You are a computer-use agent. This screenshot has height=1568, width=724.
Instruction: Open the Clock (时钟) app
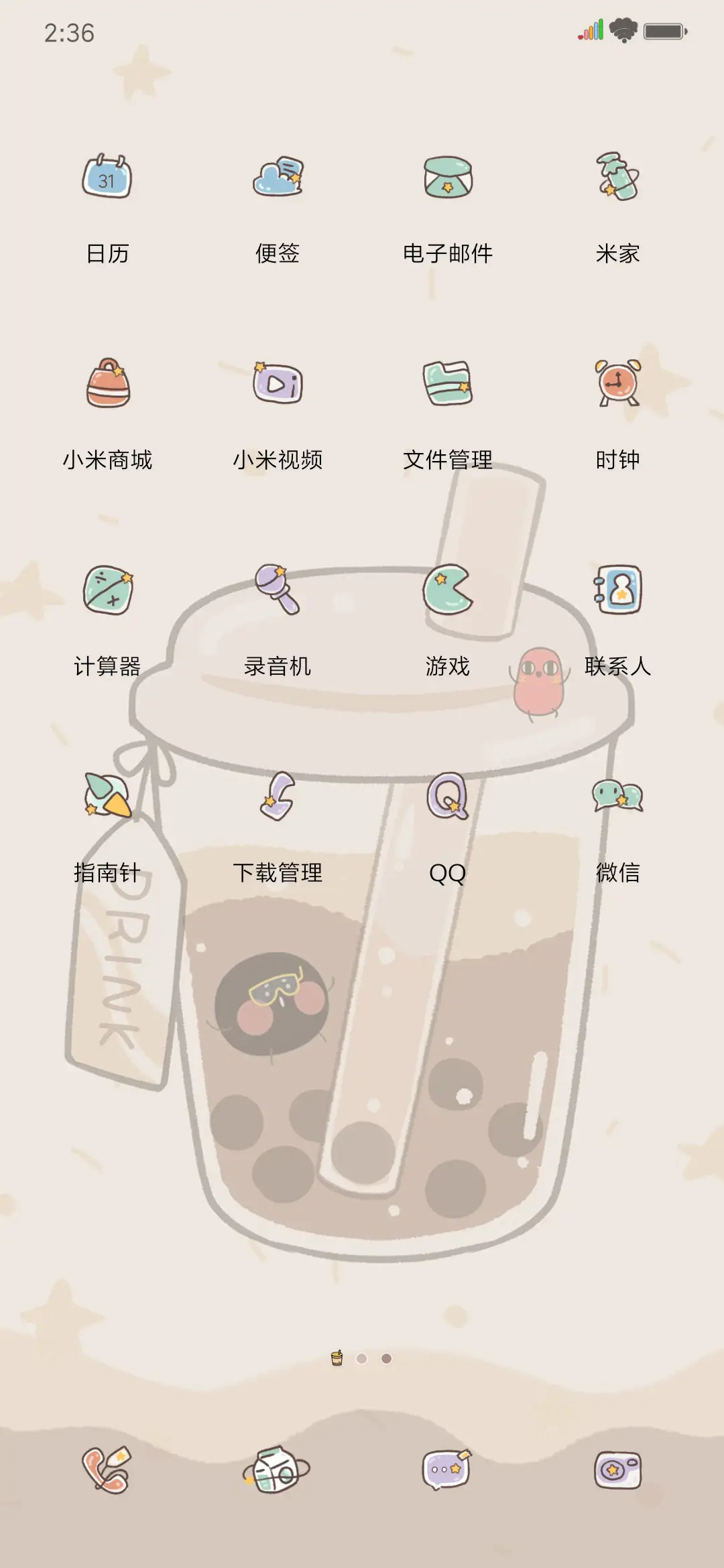click(x=617, y=385)
